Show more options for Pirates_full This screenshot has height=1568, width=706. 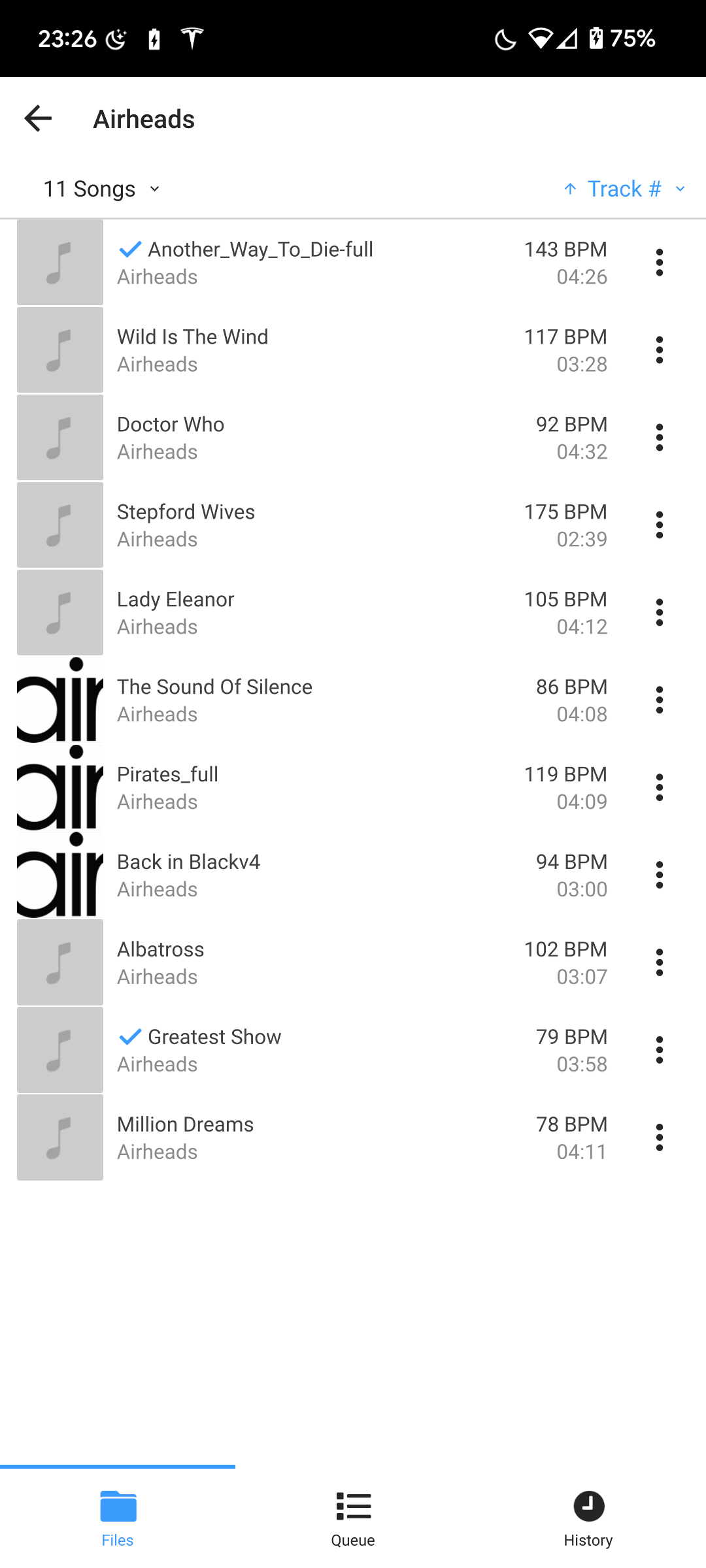(x=660, y=788)
